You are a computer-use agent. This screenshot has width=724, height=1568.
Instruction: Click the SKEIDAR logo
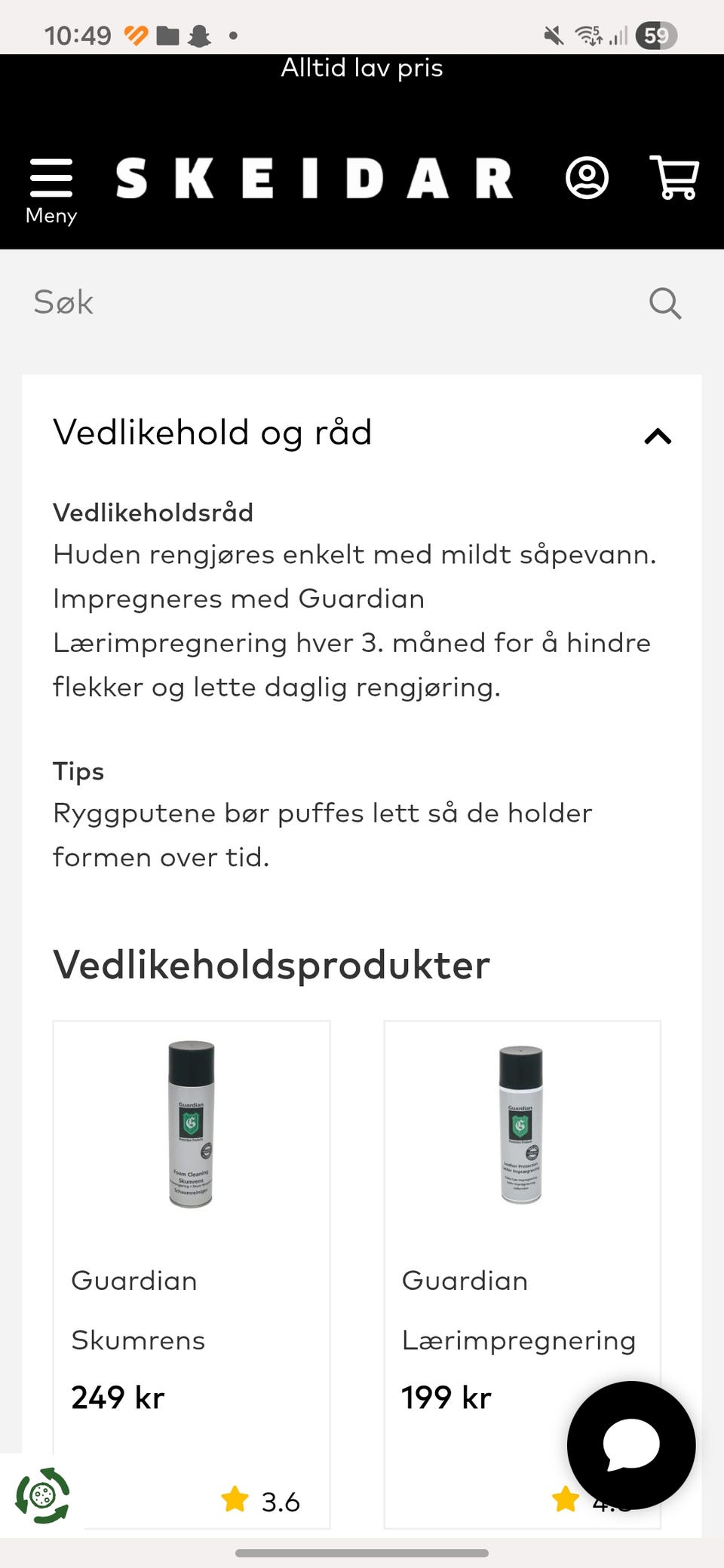coord(317,178)
